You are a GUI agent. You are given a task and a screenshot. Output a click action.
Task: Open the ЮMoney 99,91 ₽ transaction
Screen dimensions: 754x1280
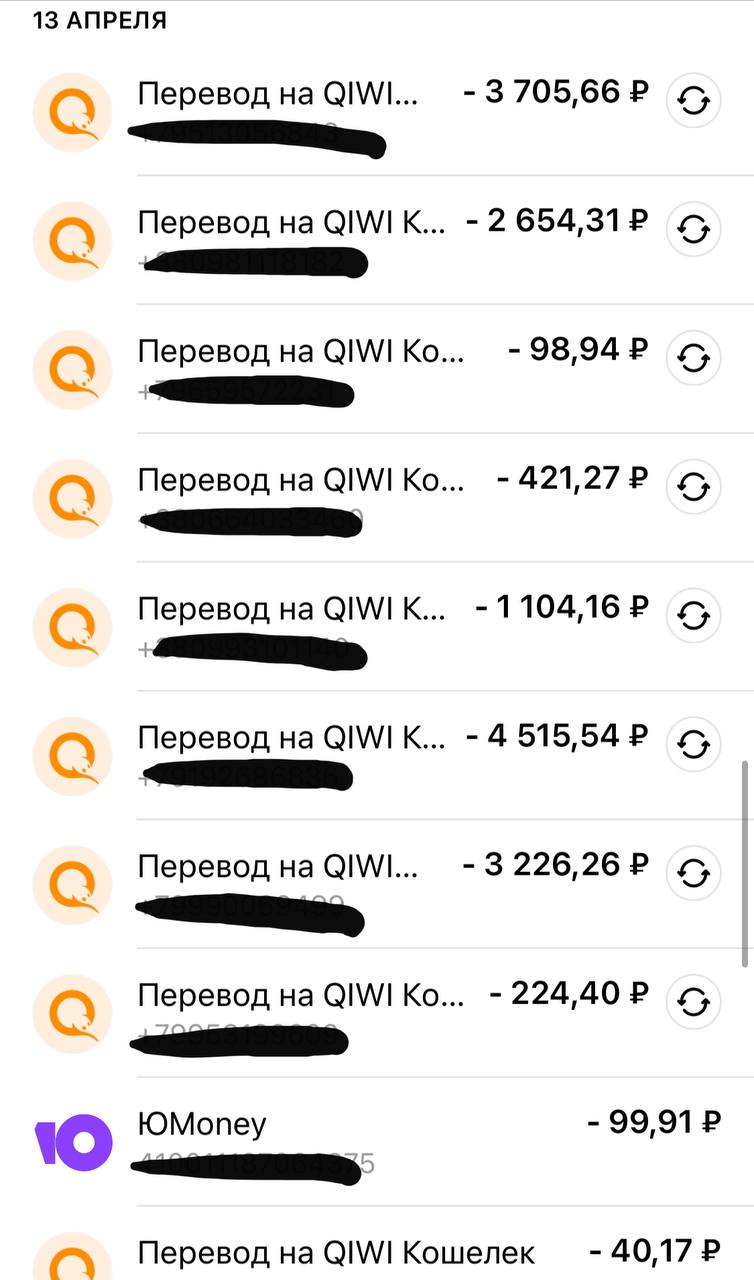tap(377, 1141)
